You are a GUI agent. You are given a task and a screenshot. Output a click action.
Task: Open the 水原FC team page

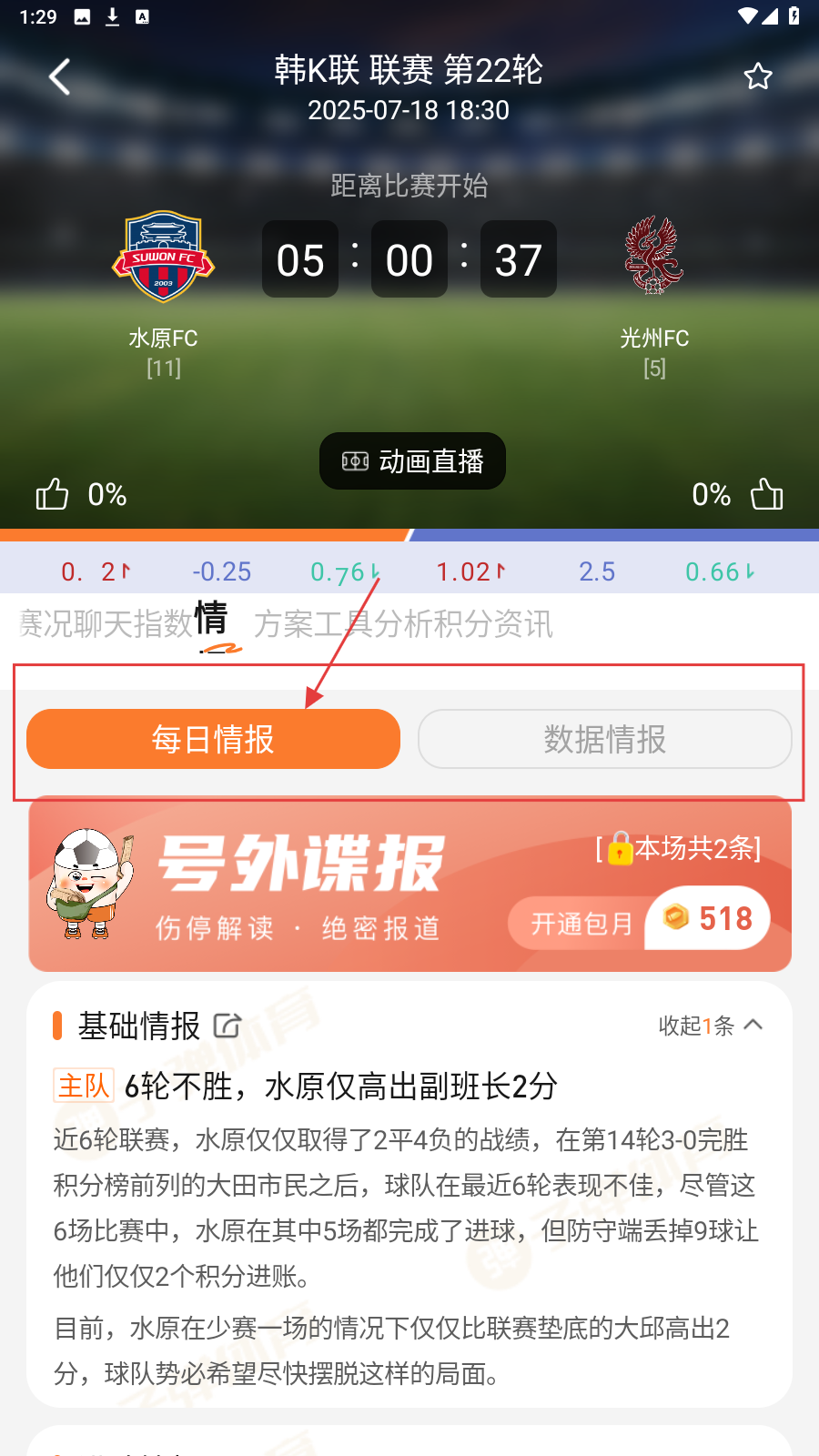coord(163,258)
